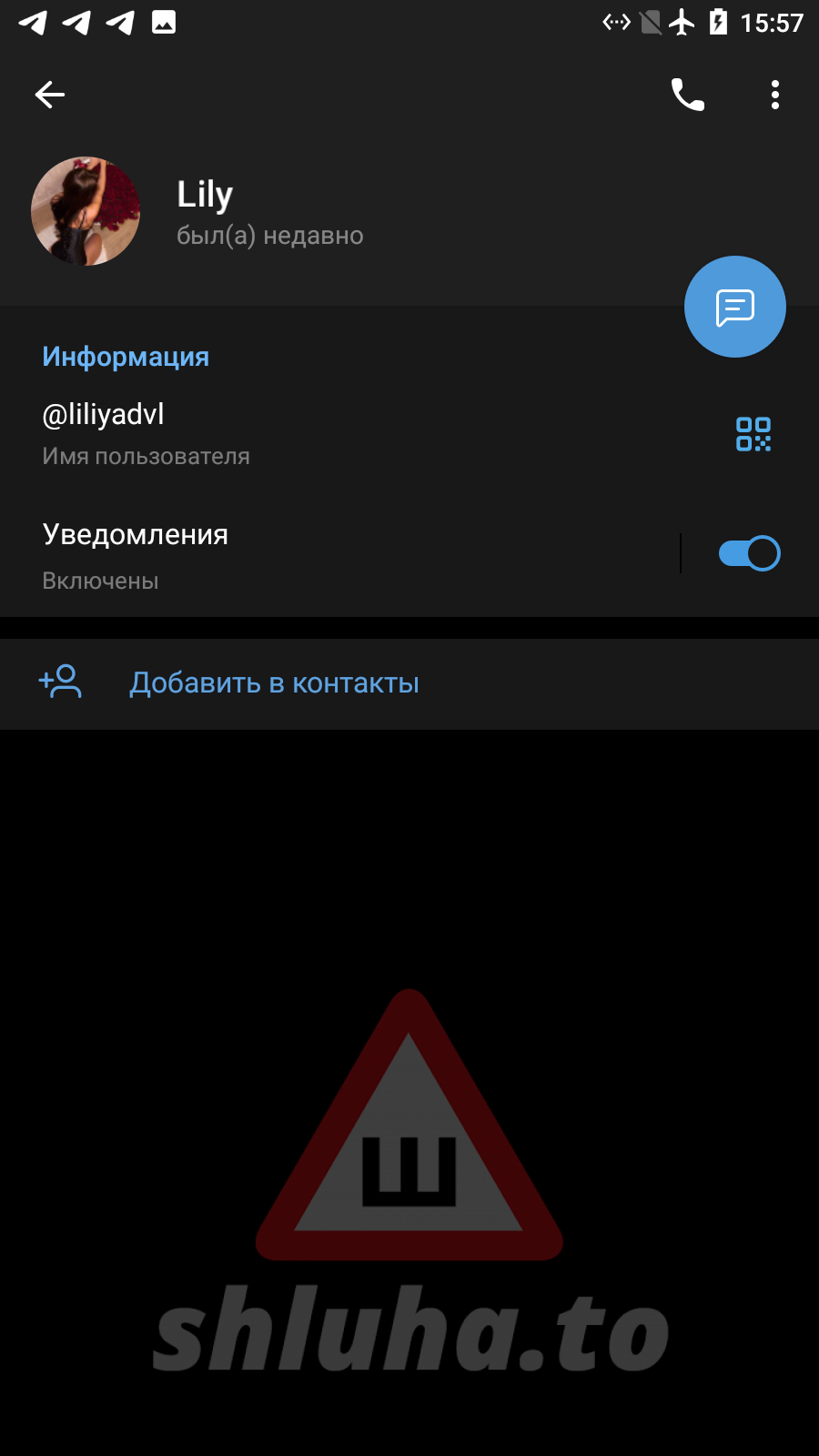Open chat with Lily via message button

734,307
